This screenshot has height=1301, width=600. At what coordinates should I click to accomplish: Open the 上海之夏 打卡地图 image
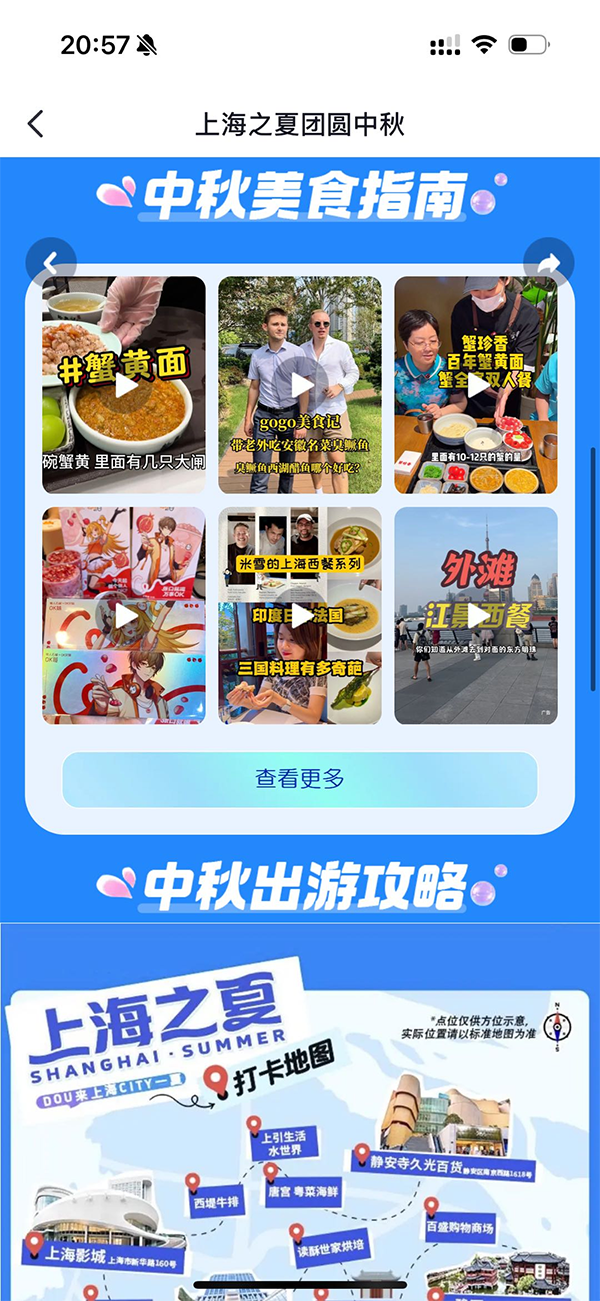(300, 1110)
